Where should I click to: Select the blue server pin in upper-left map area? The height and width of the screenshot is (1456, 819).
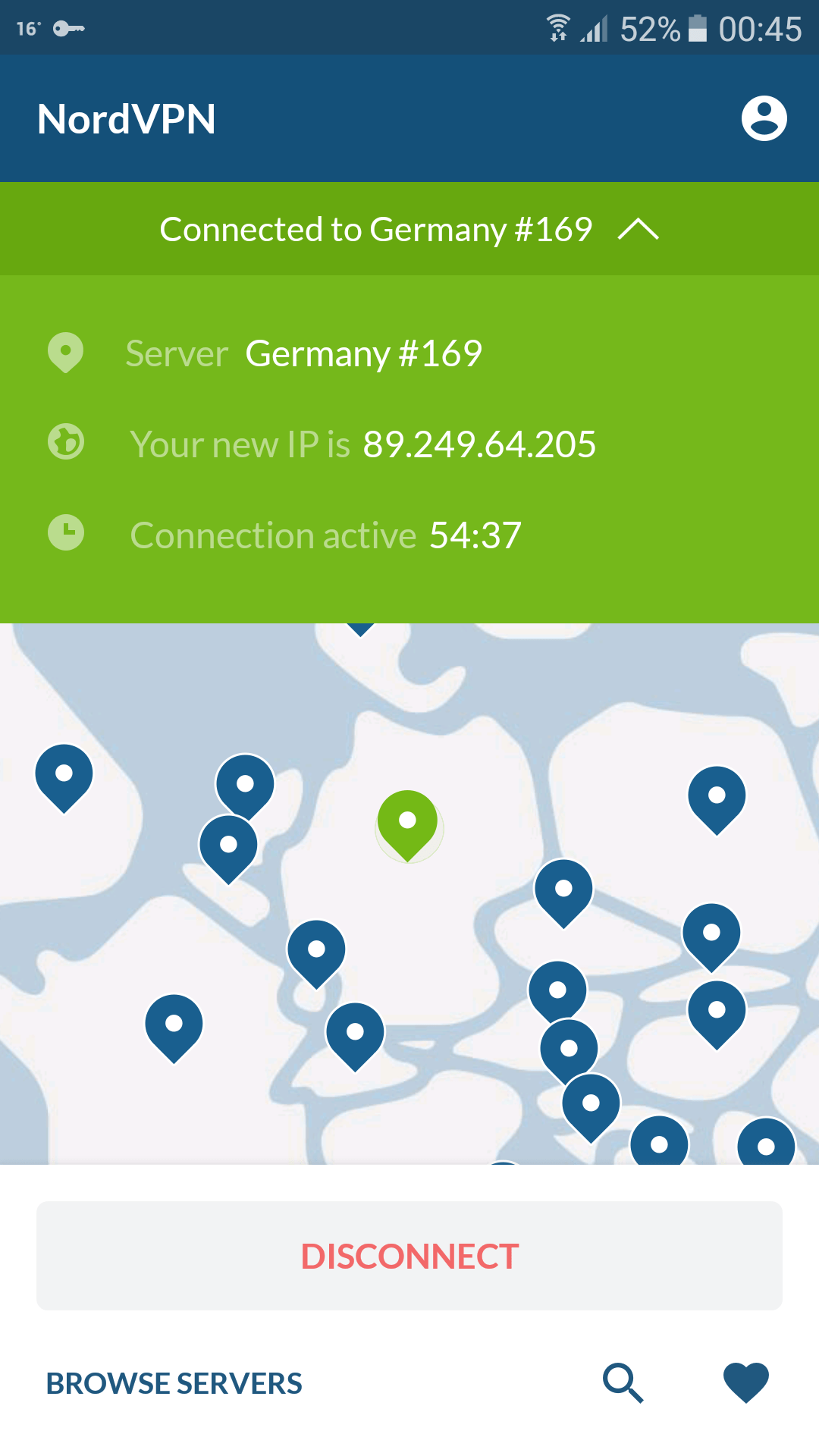[x=64, y=773]
